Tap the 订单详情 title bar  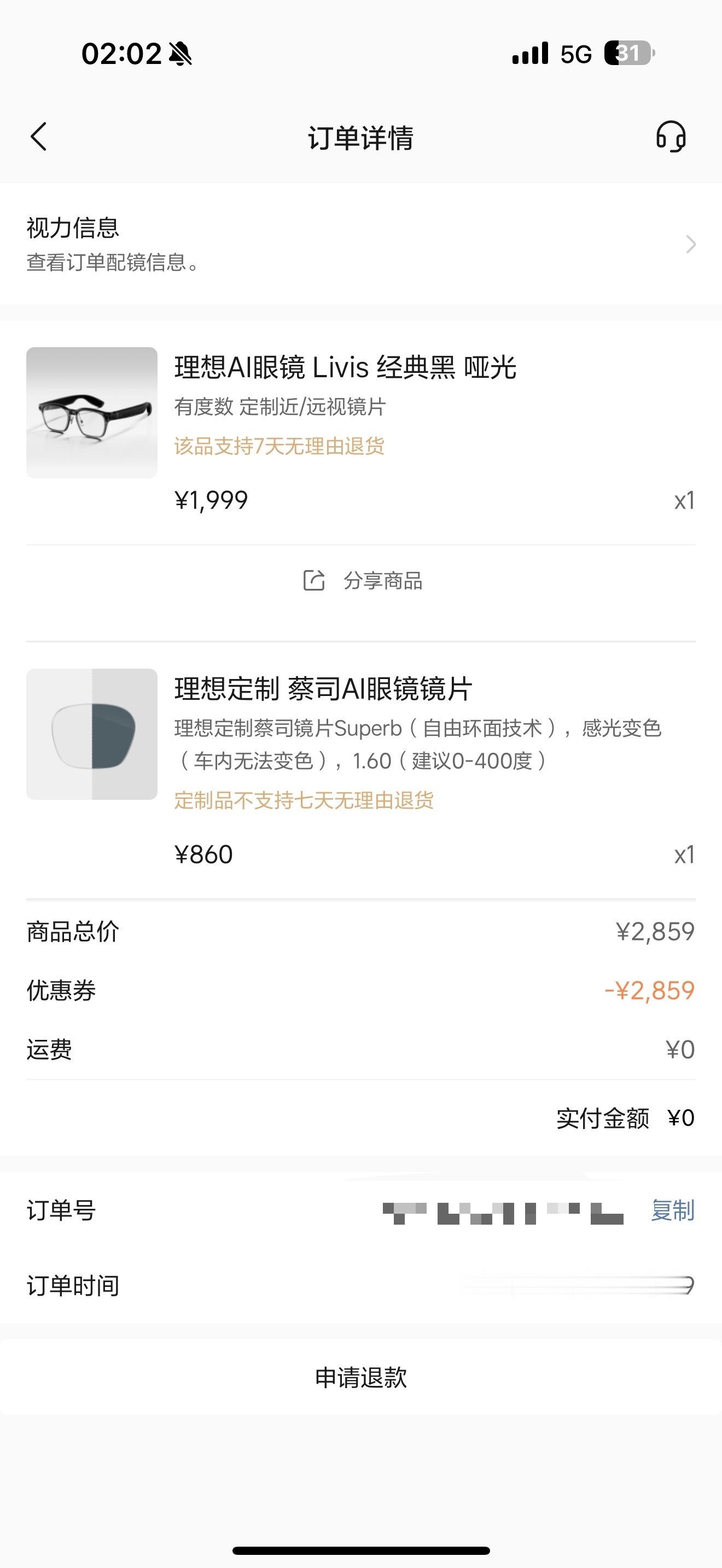point(360,138)
